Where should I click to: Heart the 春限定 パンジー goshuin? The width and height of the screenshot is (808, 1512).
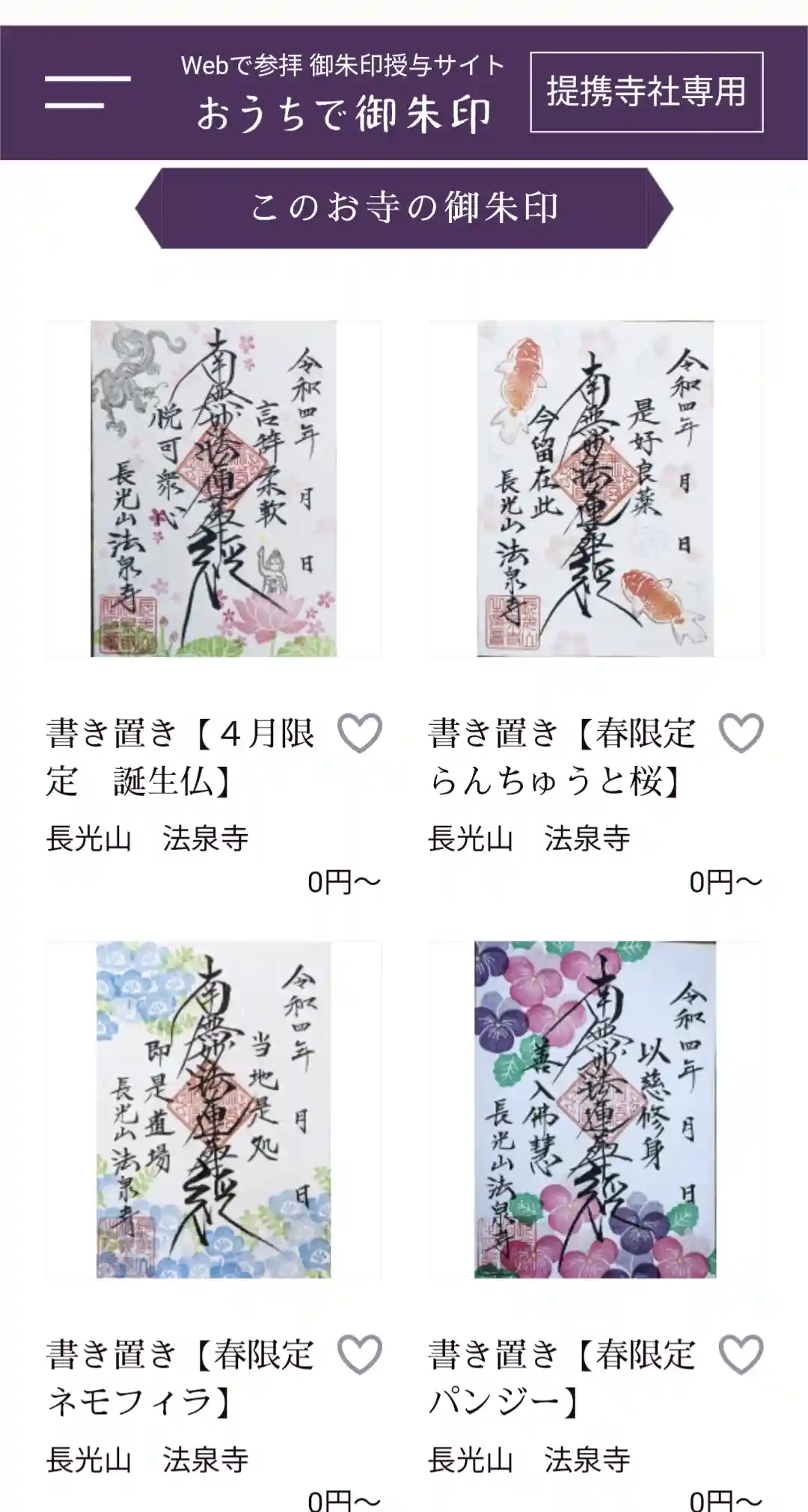pyautogui.click(x=741, y=1354)
